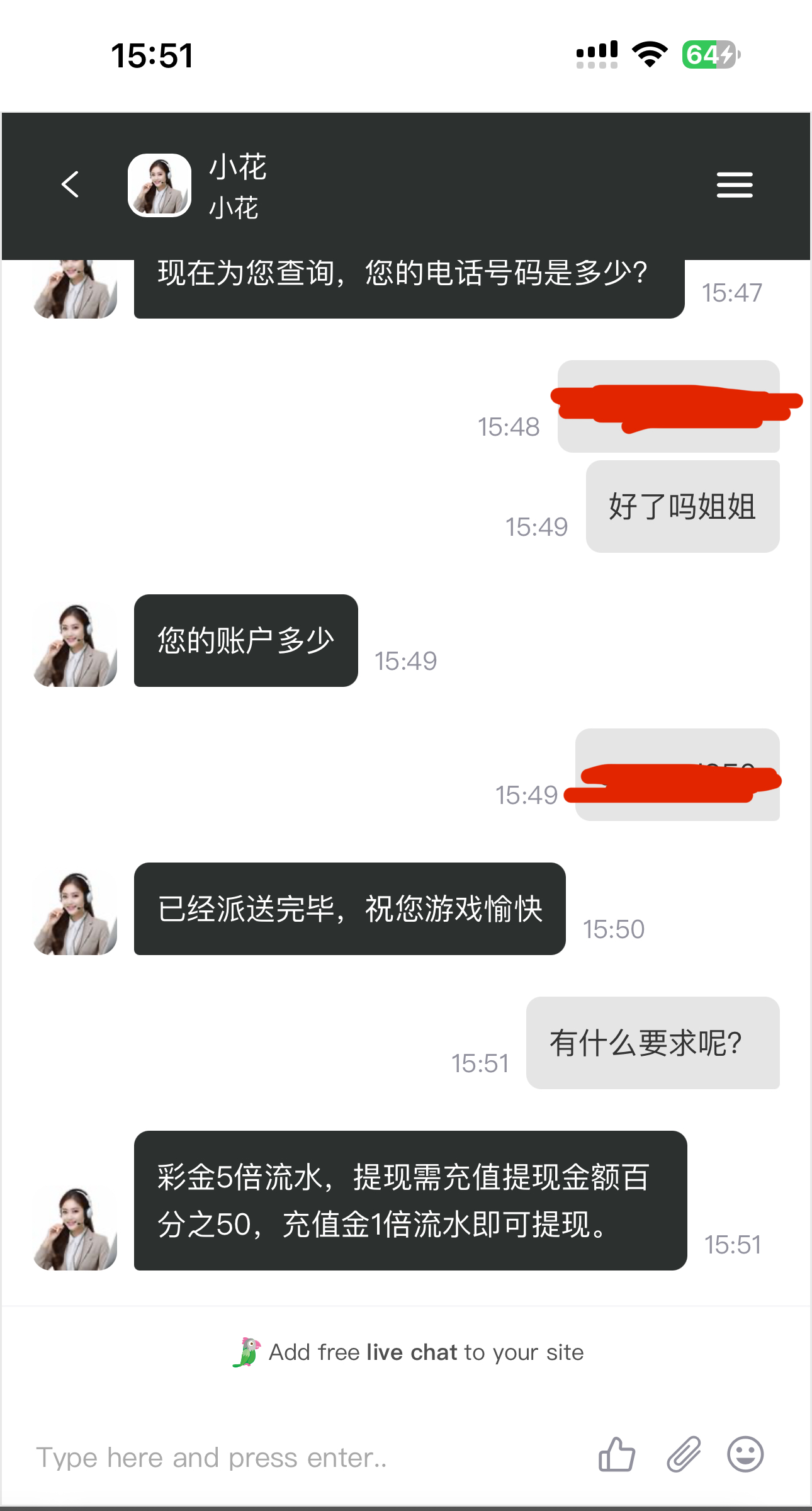Screen dimensions: 812x1511
Task: Focus the 'Type here and press enter' field
Action: tap(302, 1457)
